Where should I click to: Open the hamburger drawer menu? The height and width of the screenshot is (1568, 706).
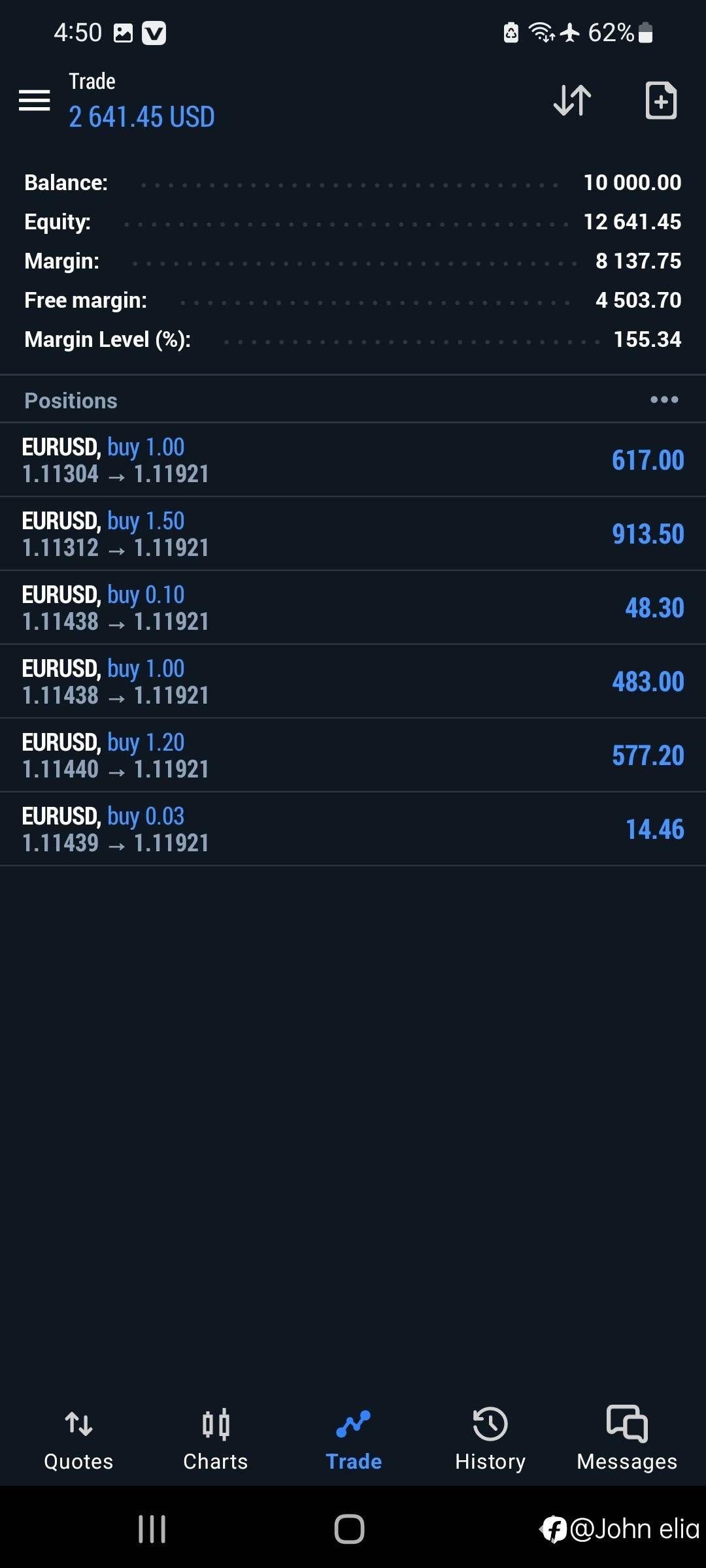pos(34,101)
